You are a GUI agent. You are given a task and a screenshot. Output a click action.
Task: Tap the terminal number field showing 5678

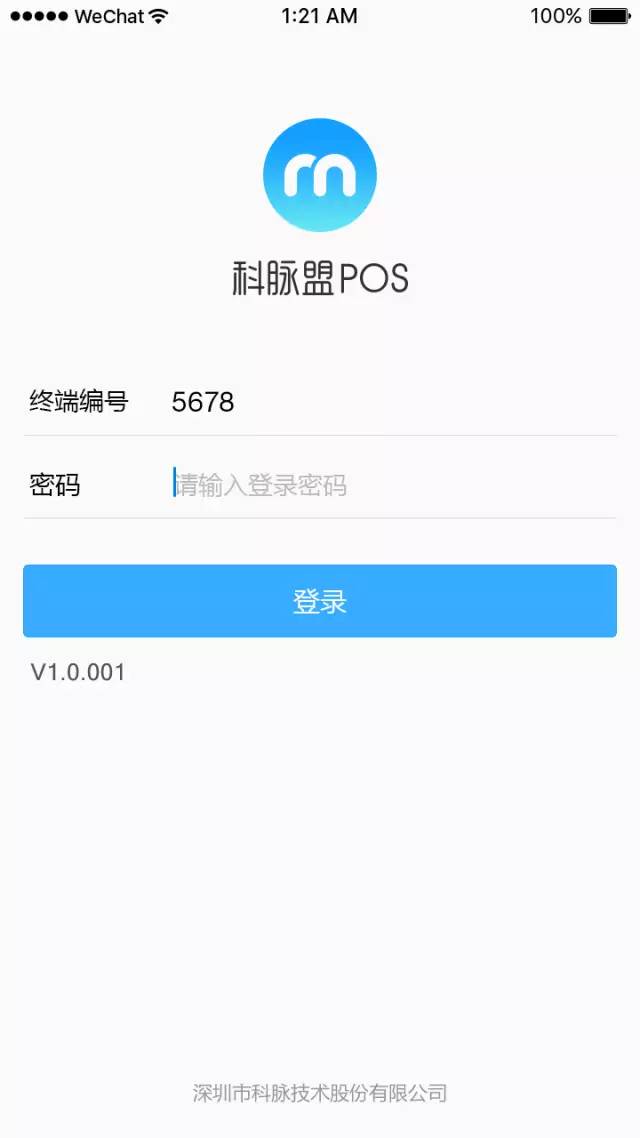click(390, 402)
